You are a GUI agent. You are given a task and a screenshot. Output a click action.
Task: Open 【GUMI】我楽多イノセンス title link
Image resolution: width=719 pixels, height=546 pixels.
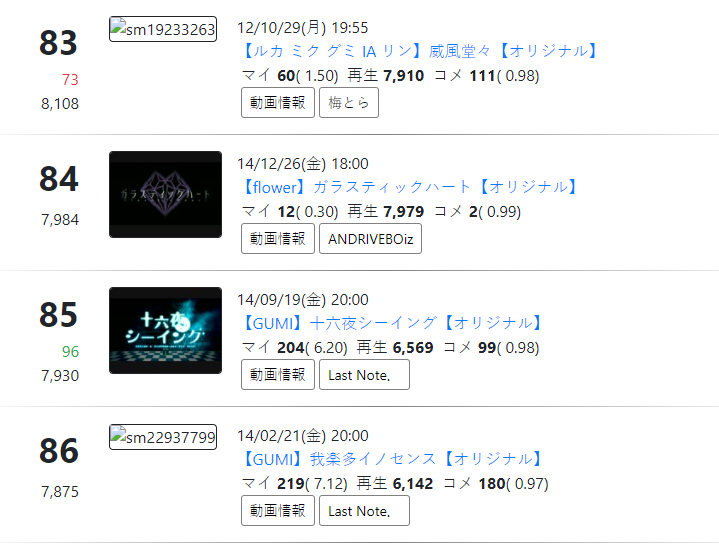[392, 459]
